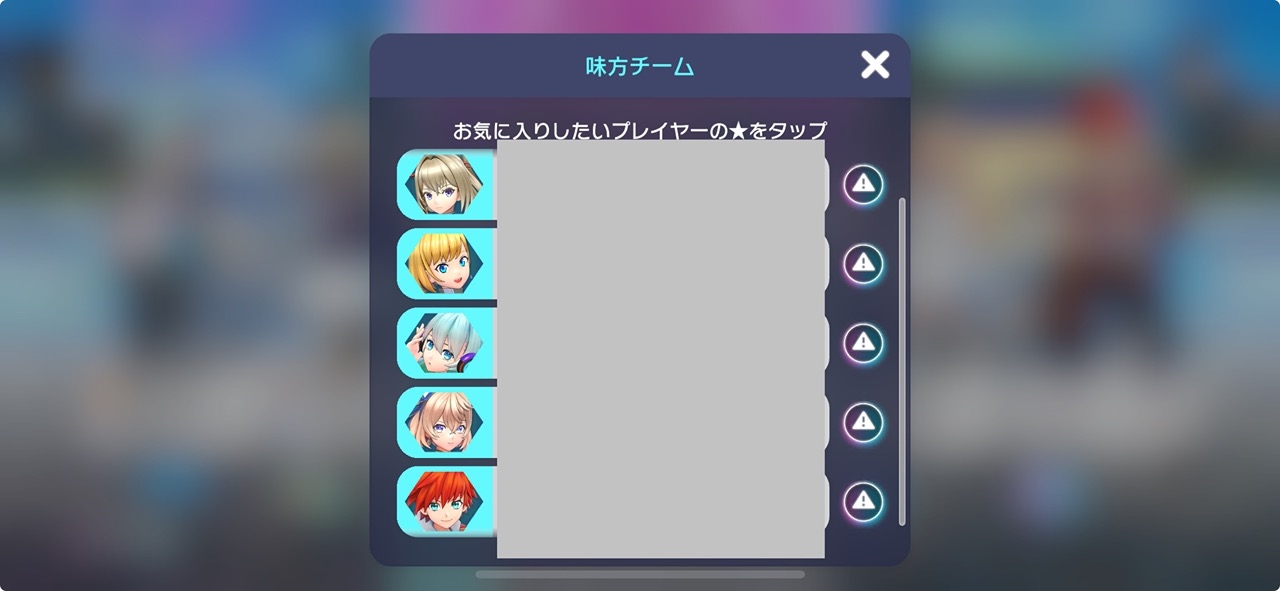Report the player with gray-blonde short hair
1280x591 pixels.
pyautogui.click(x=863, y=184)
